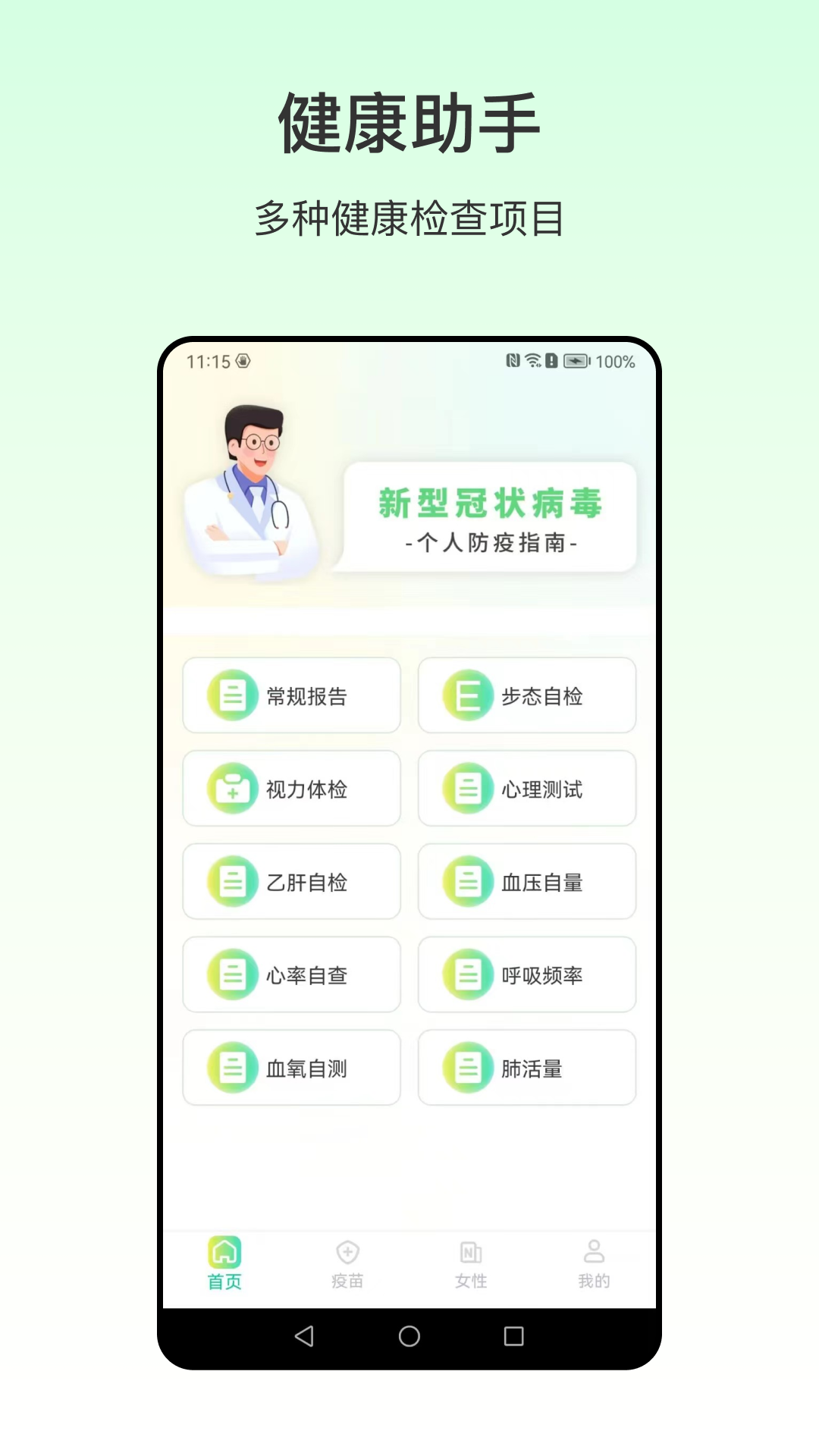Open the 血压自量 icon
This screenshot has width=819, height=1456.
tap(469, 882)
